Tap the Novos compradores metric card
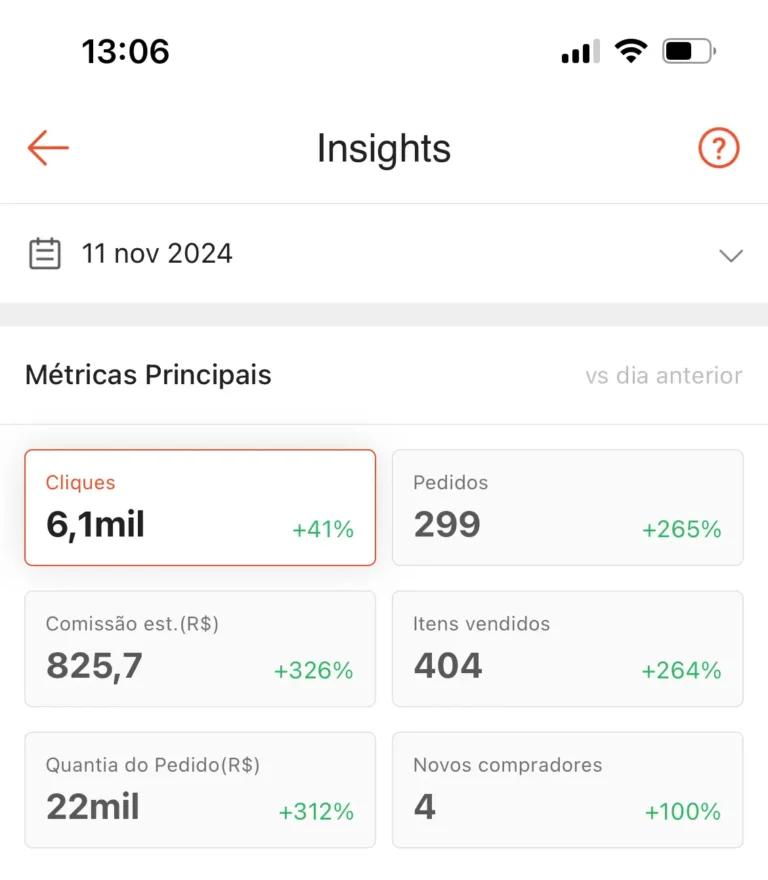The width and height of the screenshot is (768, 880). tap(567, 790)
